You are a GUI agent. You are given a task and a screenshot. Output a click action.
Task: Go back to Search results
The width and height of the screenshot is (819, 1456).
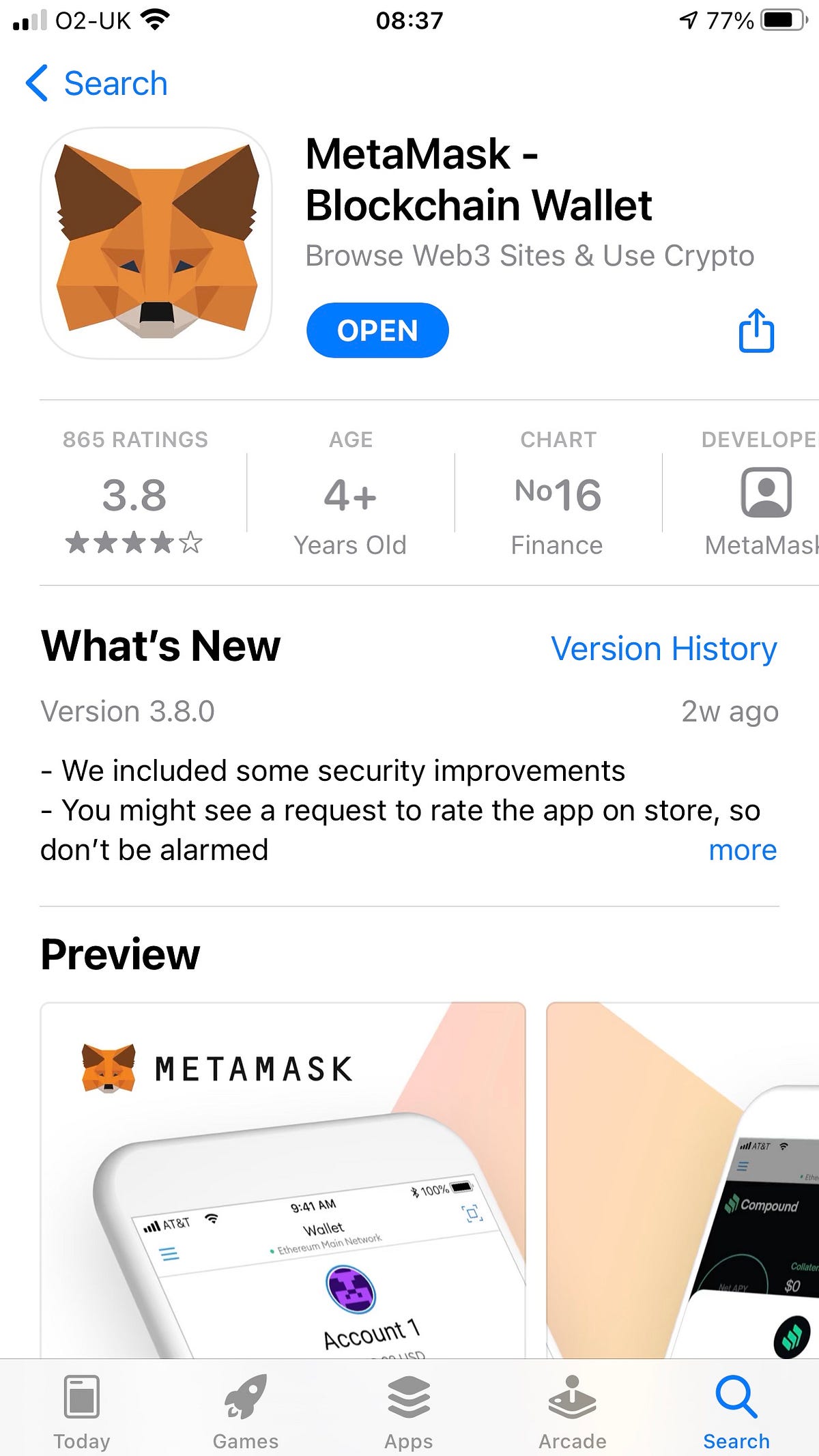[x=97, y=83]
